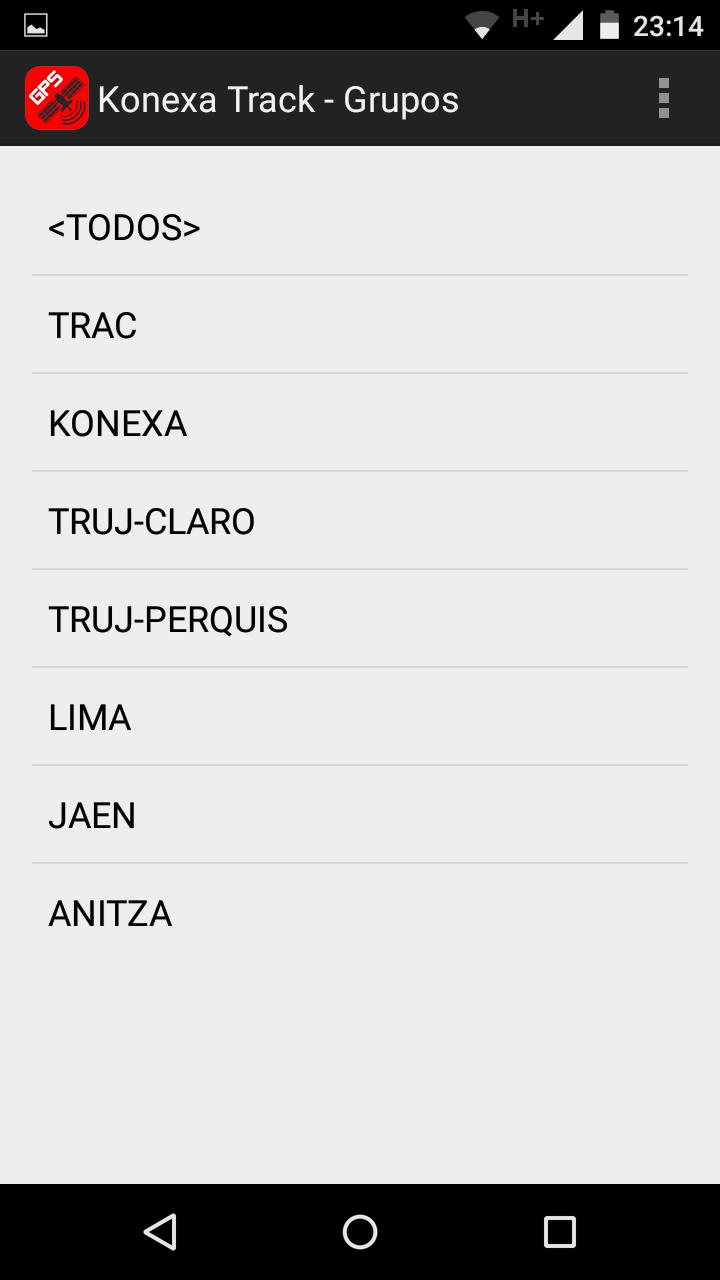This screenshot has height=1280, width=720.
Task: Tap the Wi-Fi signal icon
Action: [x=482, y=22]
